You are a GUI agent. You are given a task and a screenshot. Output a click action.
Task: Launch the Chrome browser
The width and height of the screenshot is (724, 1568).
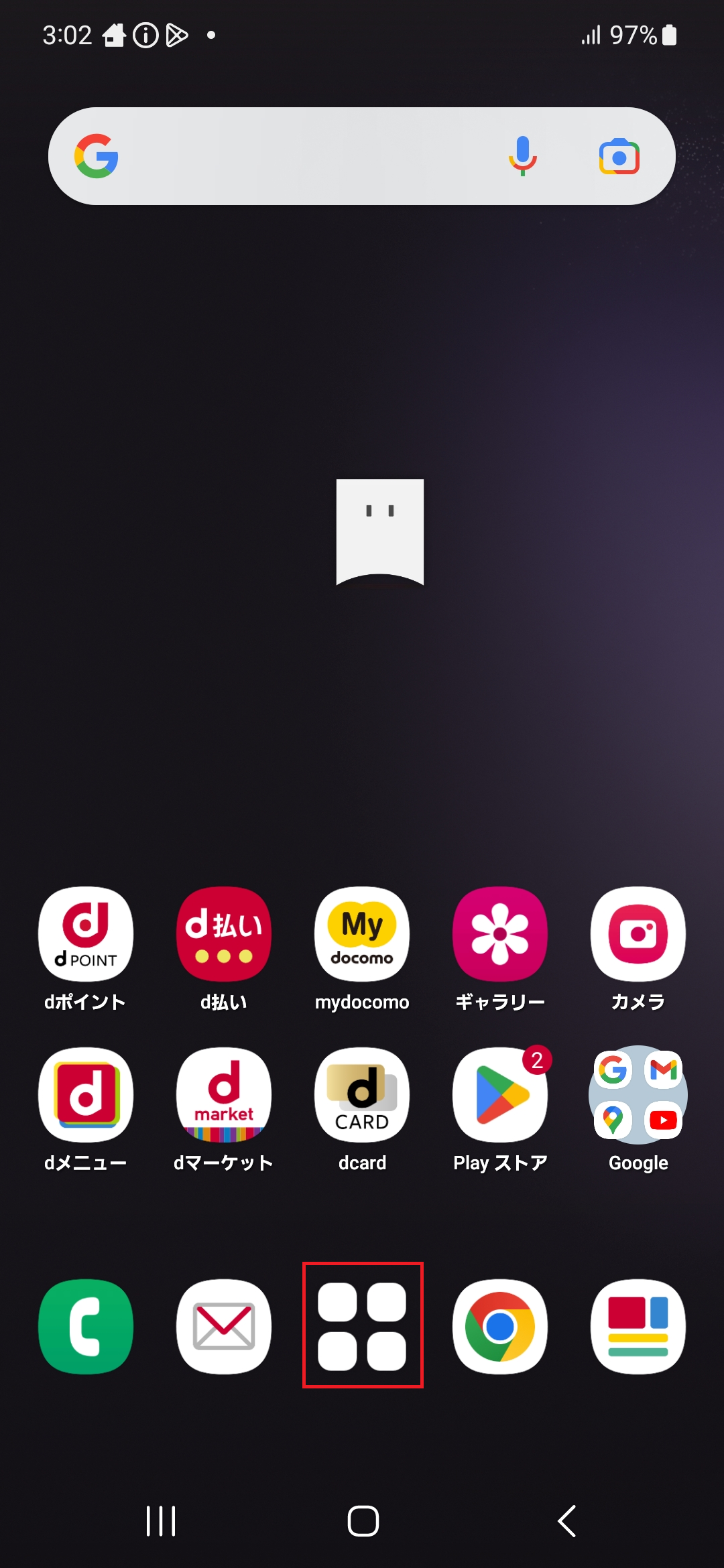coord(500,1327)
